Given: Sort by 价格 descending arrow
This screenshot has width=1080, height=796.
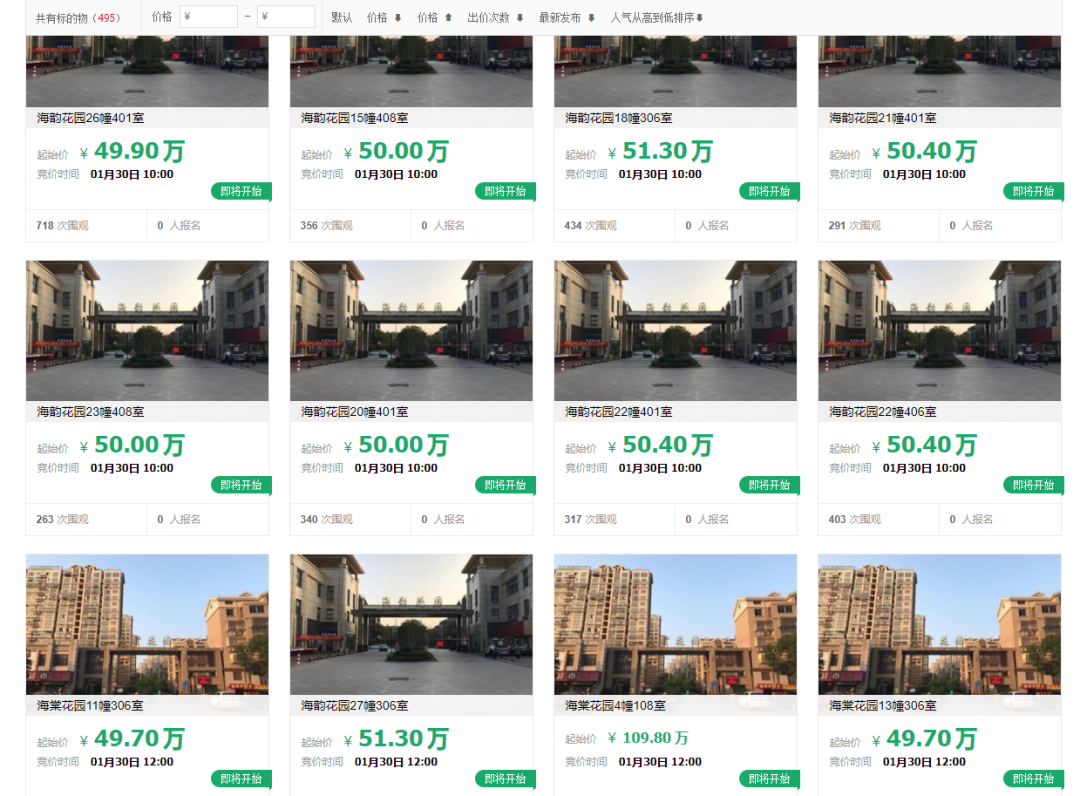Looking at the screenshot, I should pos(384,17).
